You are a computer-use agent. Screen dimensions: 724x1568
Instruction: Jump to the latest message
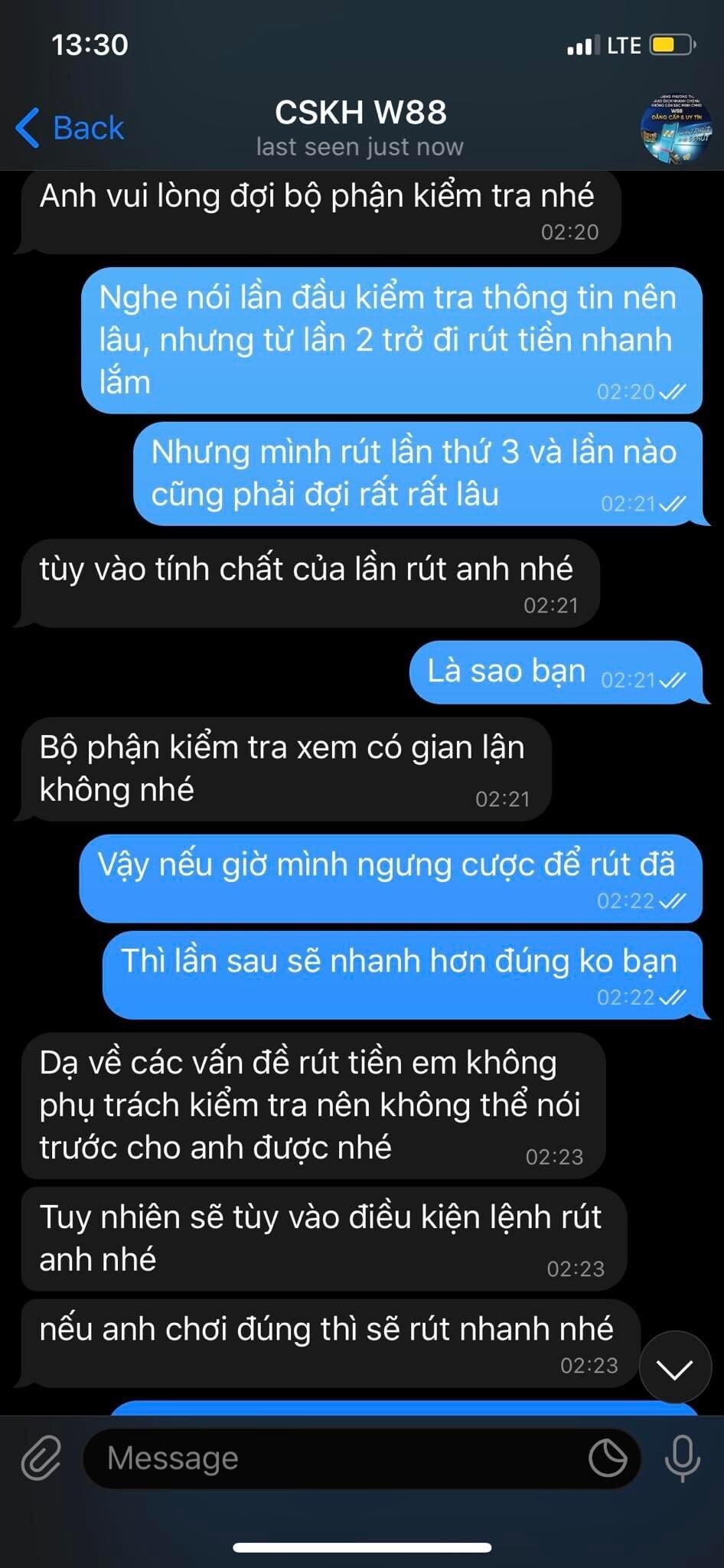(x=675, y=1367)
